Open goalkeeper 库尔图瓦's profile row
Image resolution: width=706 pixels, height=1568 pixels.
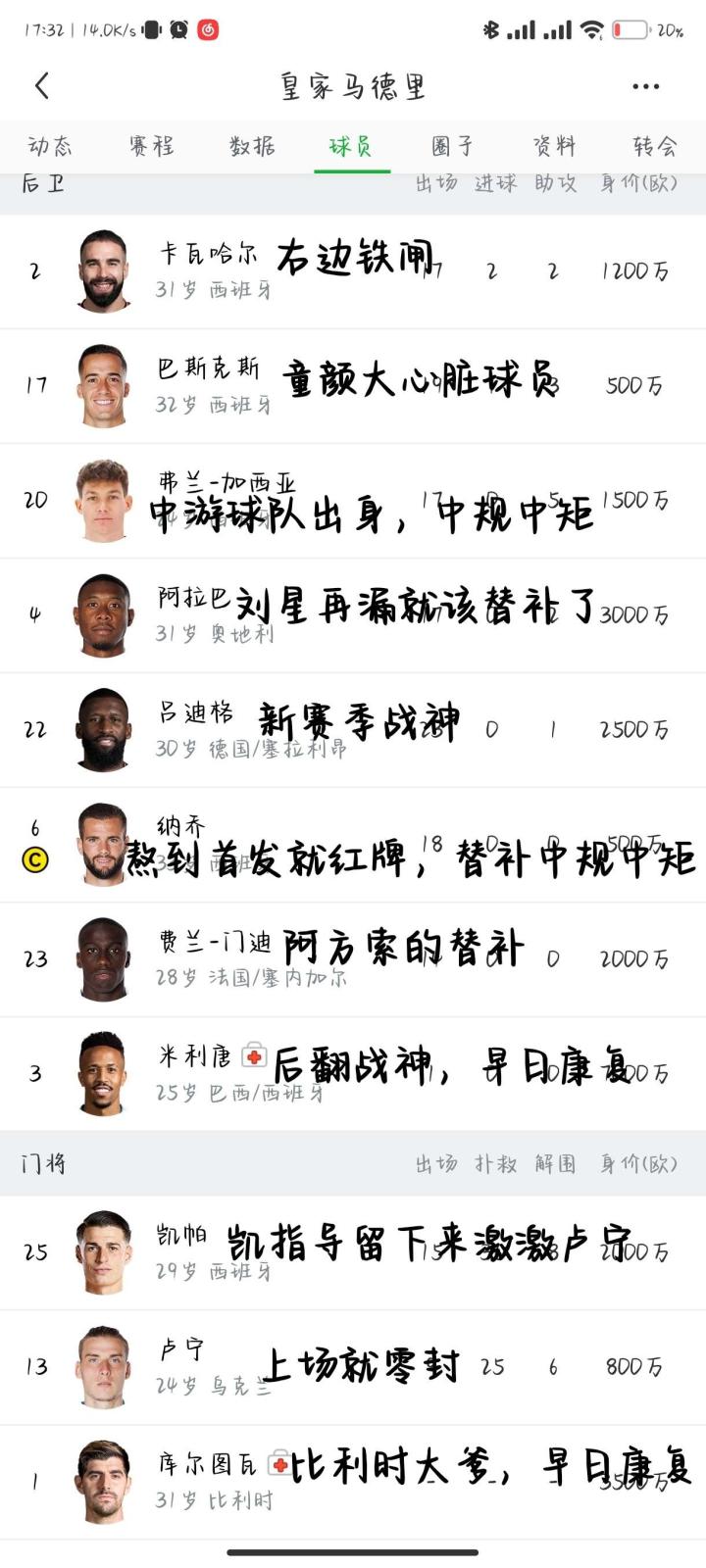(353, 1482)
